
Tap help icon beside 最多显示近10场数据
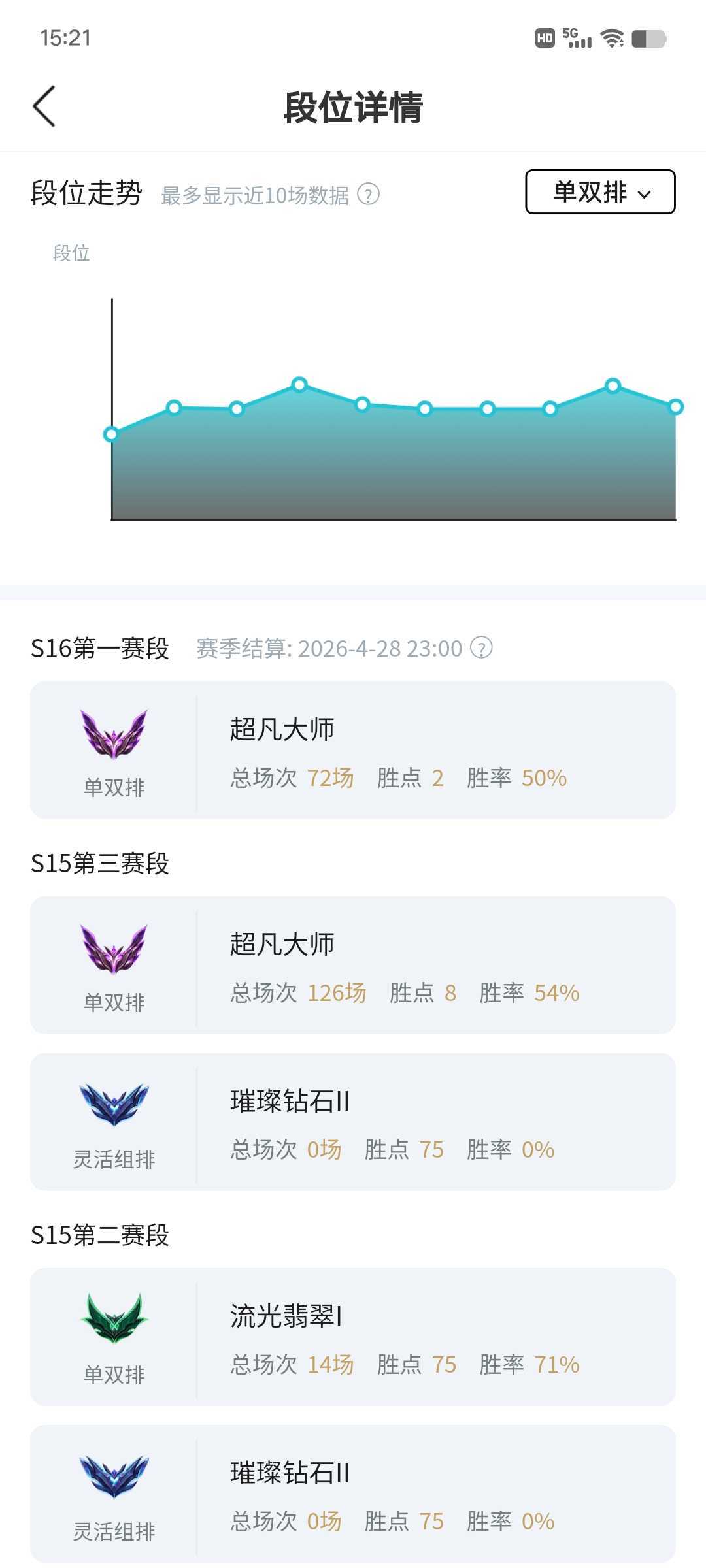(369, 195)
